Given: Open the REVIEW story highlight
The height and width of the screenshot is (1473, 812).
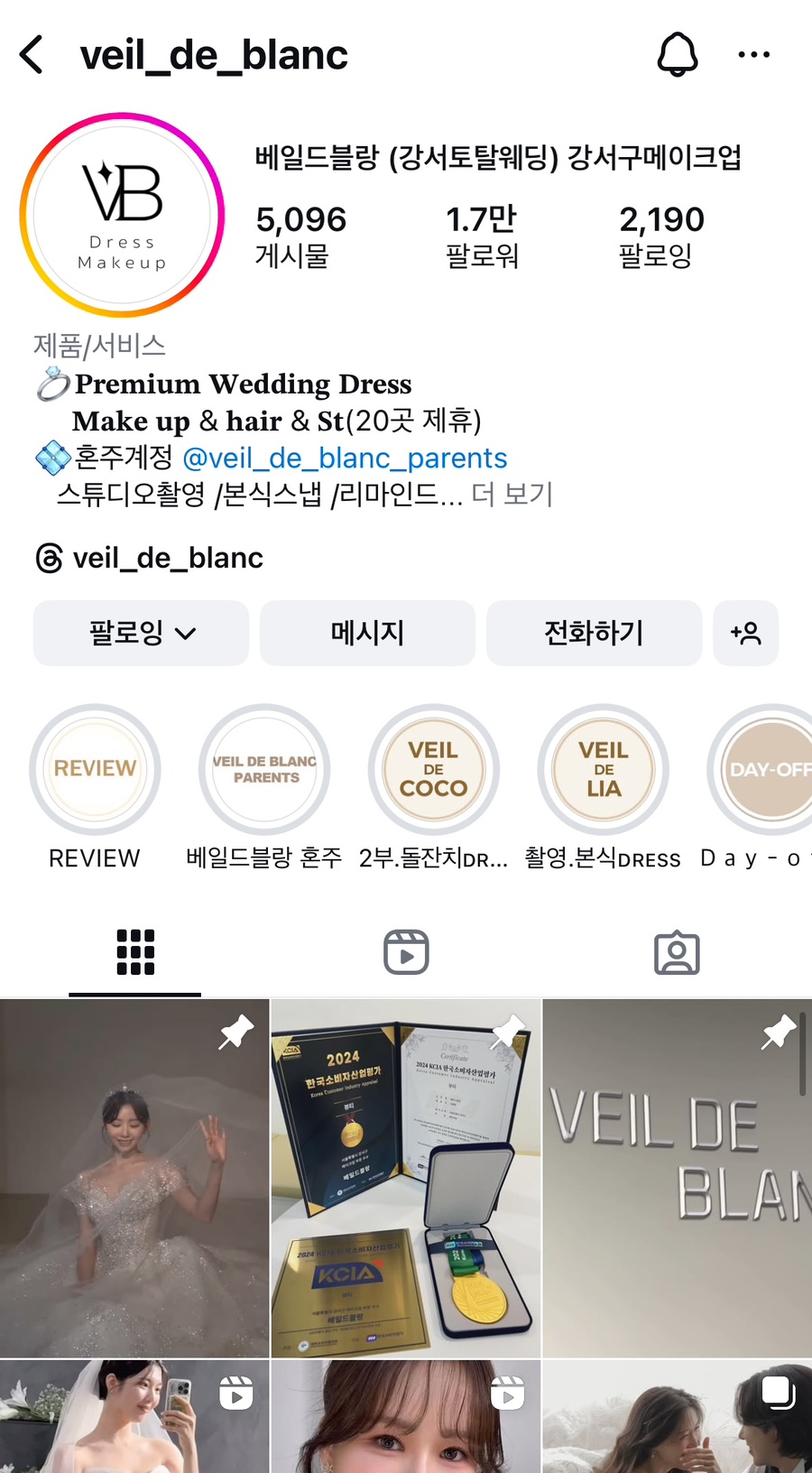Looking at the screenshot, I should pyautogui.click(x=95, y=769).
